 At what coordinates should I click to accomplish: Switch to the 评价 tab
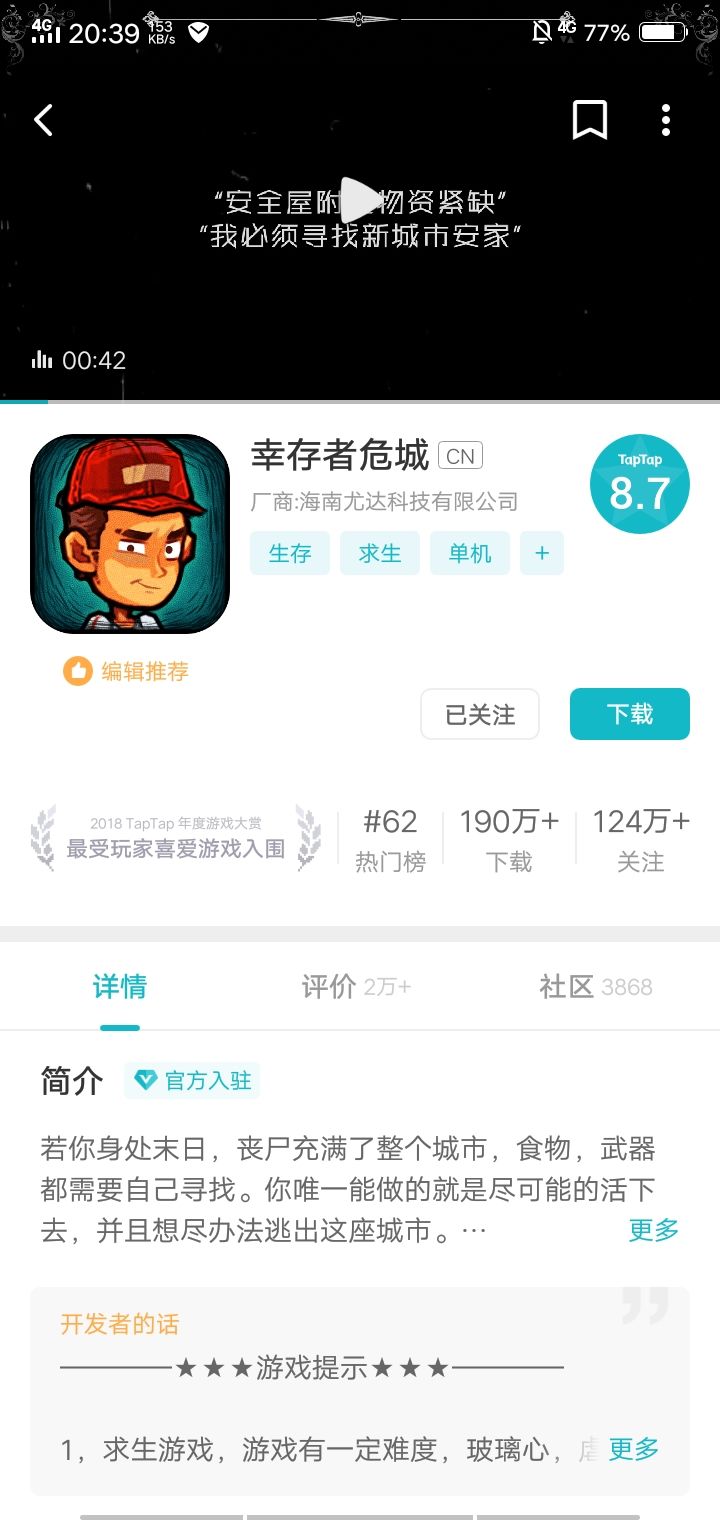356,987
